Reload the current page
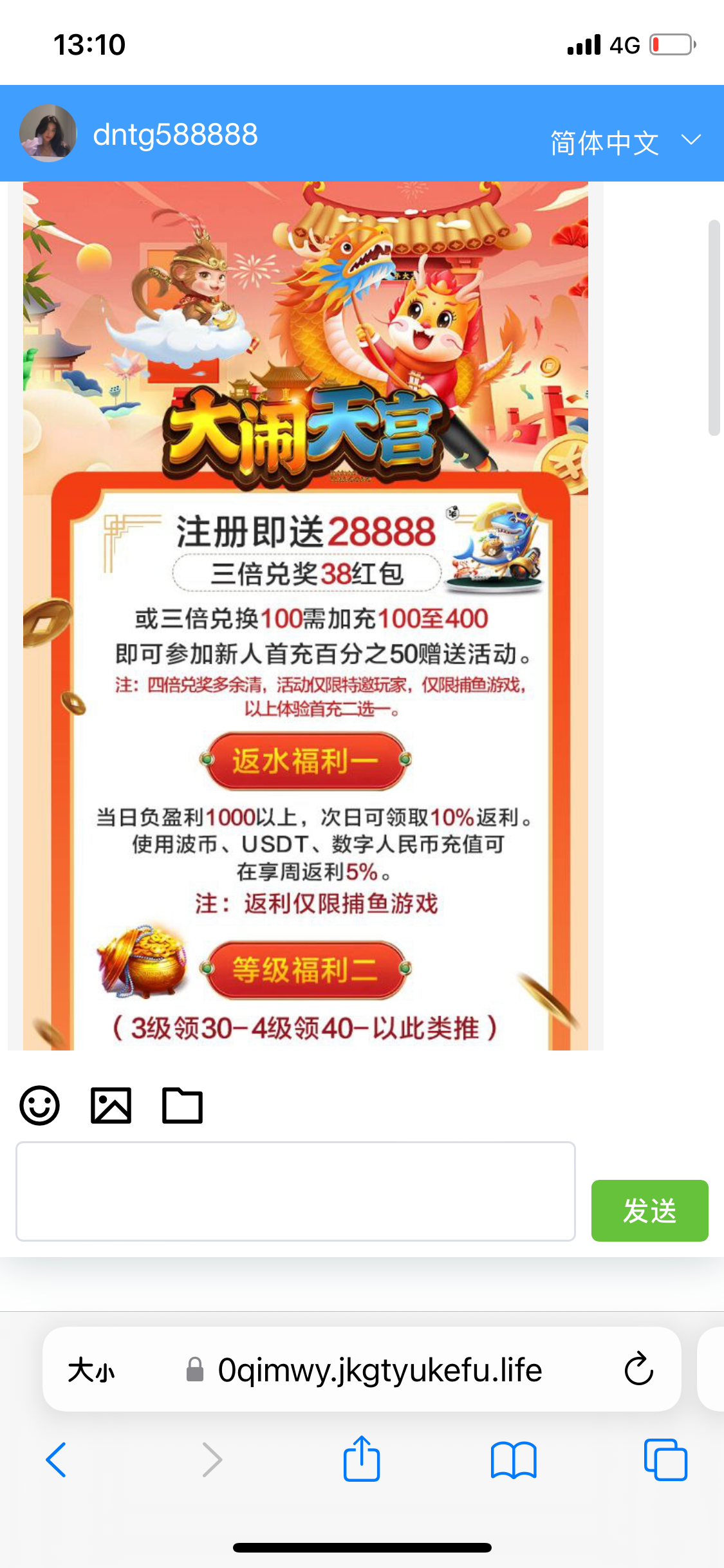The height and width of the screenshot is (1568, 724). click(x=638, y=1369)
